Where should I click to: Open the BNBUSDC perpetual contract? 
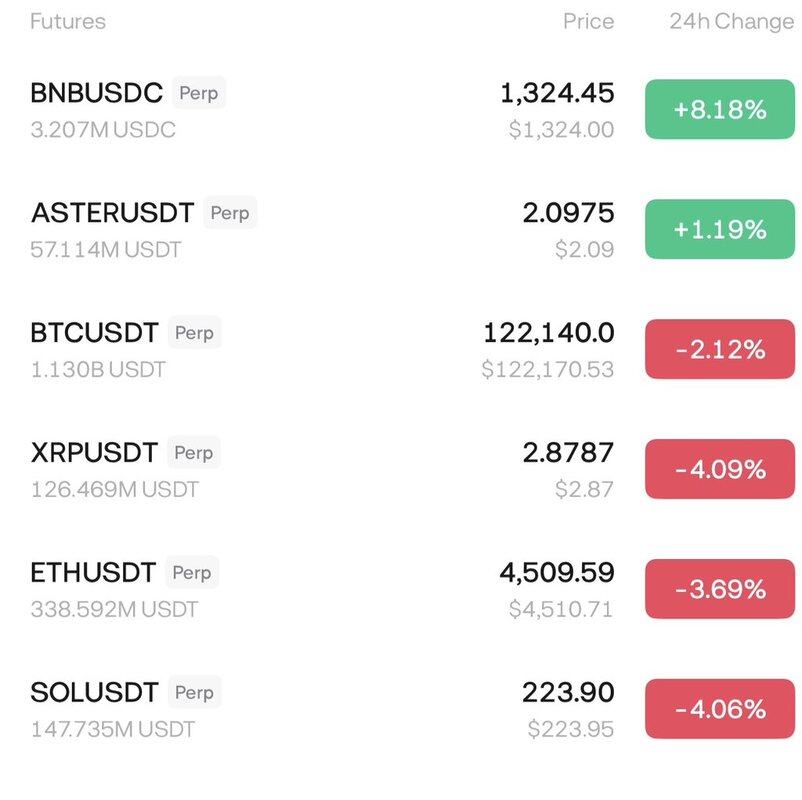(x=97, y=94)
